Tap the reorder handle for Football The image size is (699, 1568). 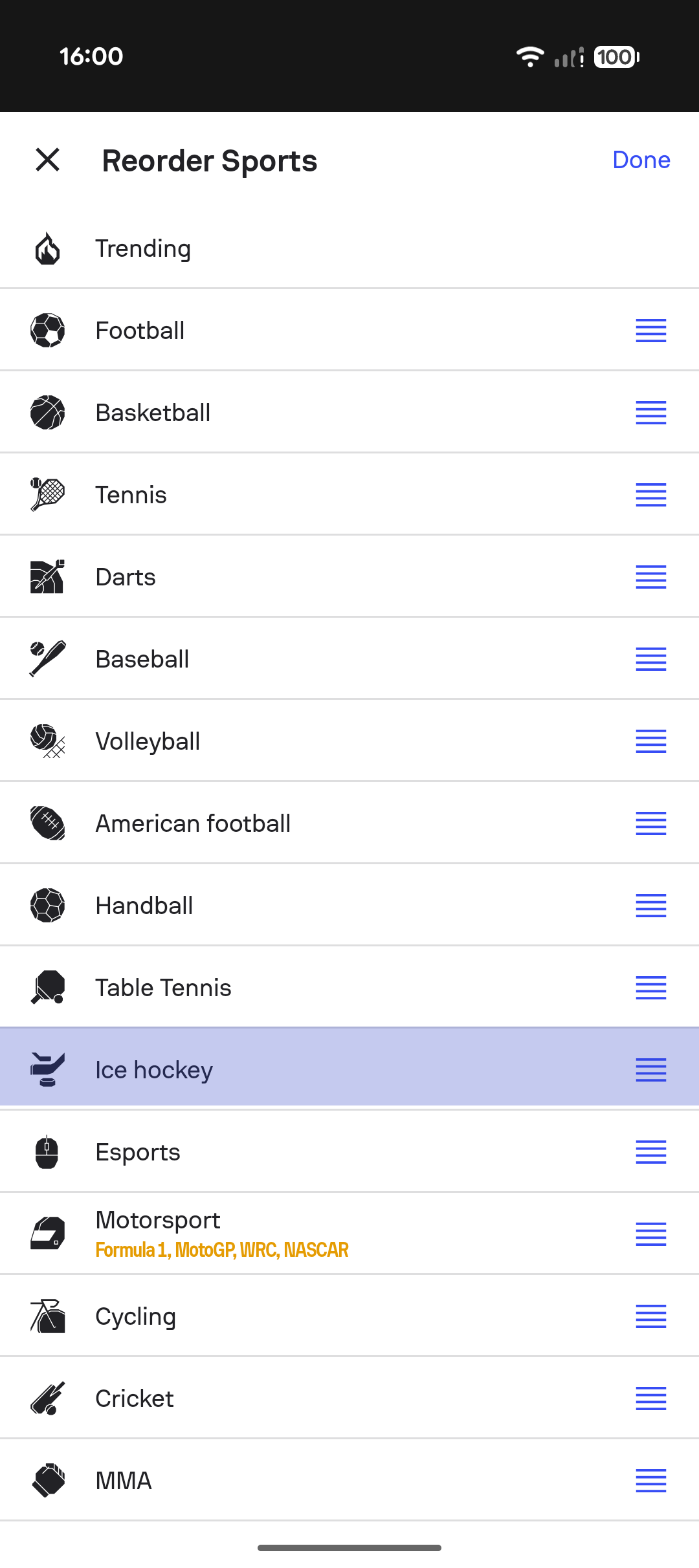click(x=650, y=331)
